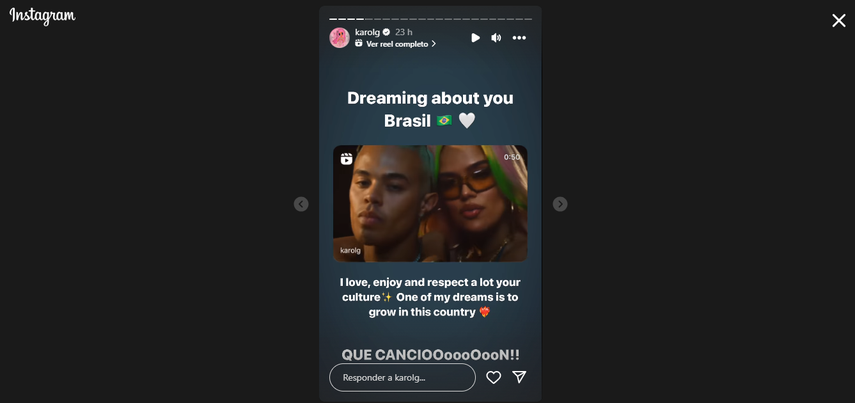The width and height of the screenshot is (855, 403).
Task: Open the embedded karolg reel
Action: tap(430, 204)
